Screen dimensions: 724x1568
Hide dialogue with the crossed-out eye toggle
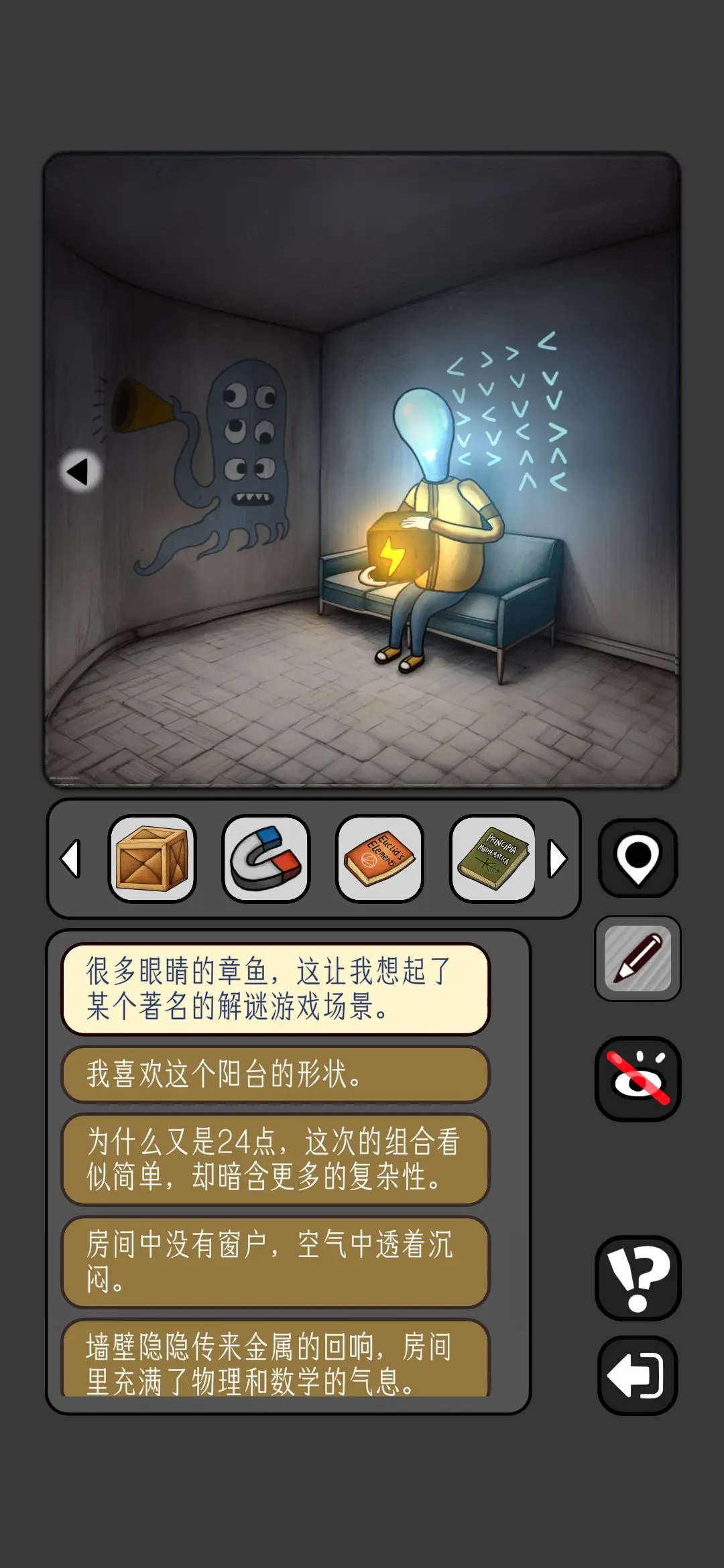click(637, 1075)
